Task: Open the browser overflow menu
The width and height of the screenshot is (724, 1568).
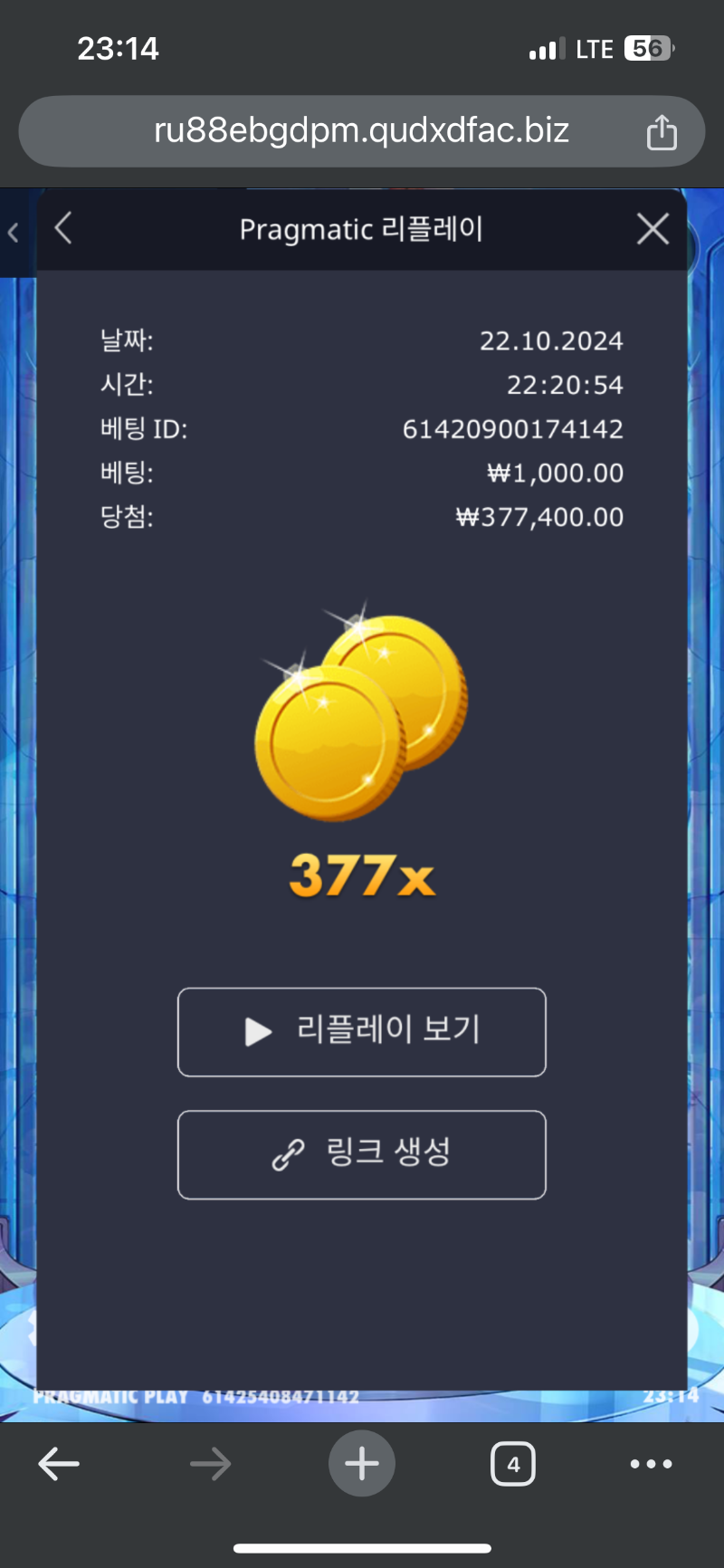Action: tap(651, 1464)
